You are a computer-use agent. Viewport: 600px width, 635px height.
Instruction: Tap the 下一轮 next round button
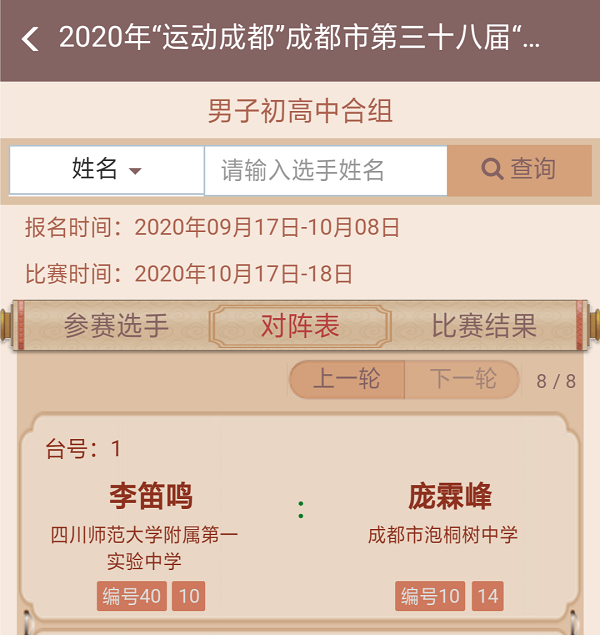coord(462,380)
